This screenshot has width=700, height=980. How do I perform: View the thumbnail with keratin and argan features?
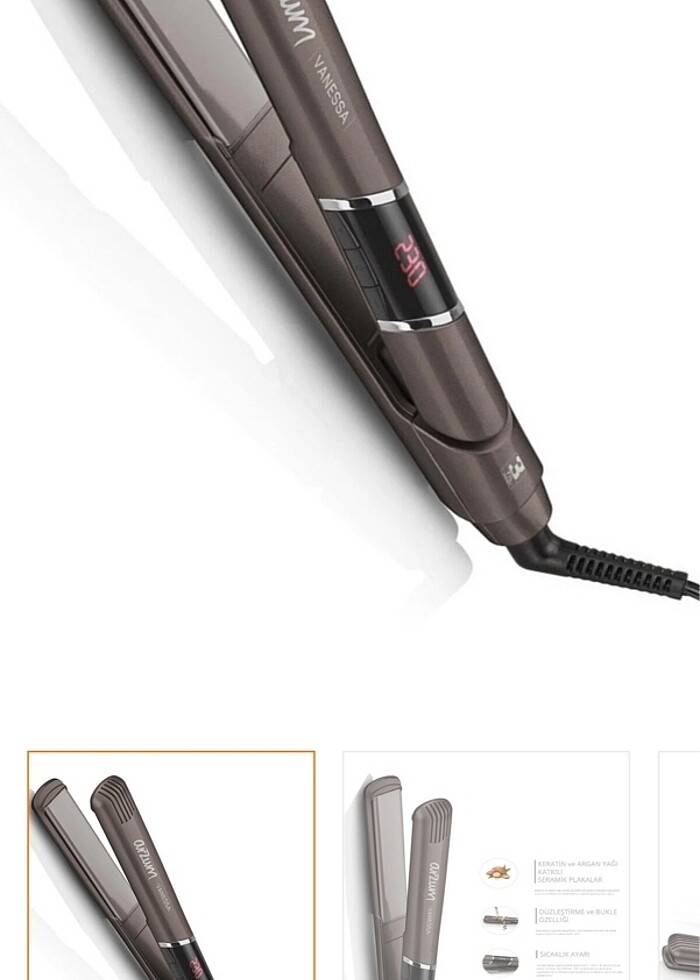coord(486,866)
